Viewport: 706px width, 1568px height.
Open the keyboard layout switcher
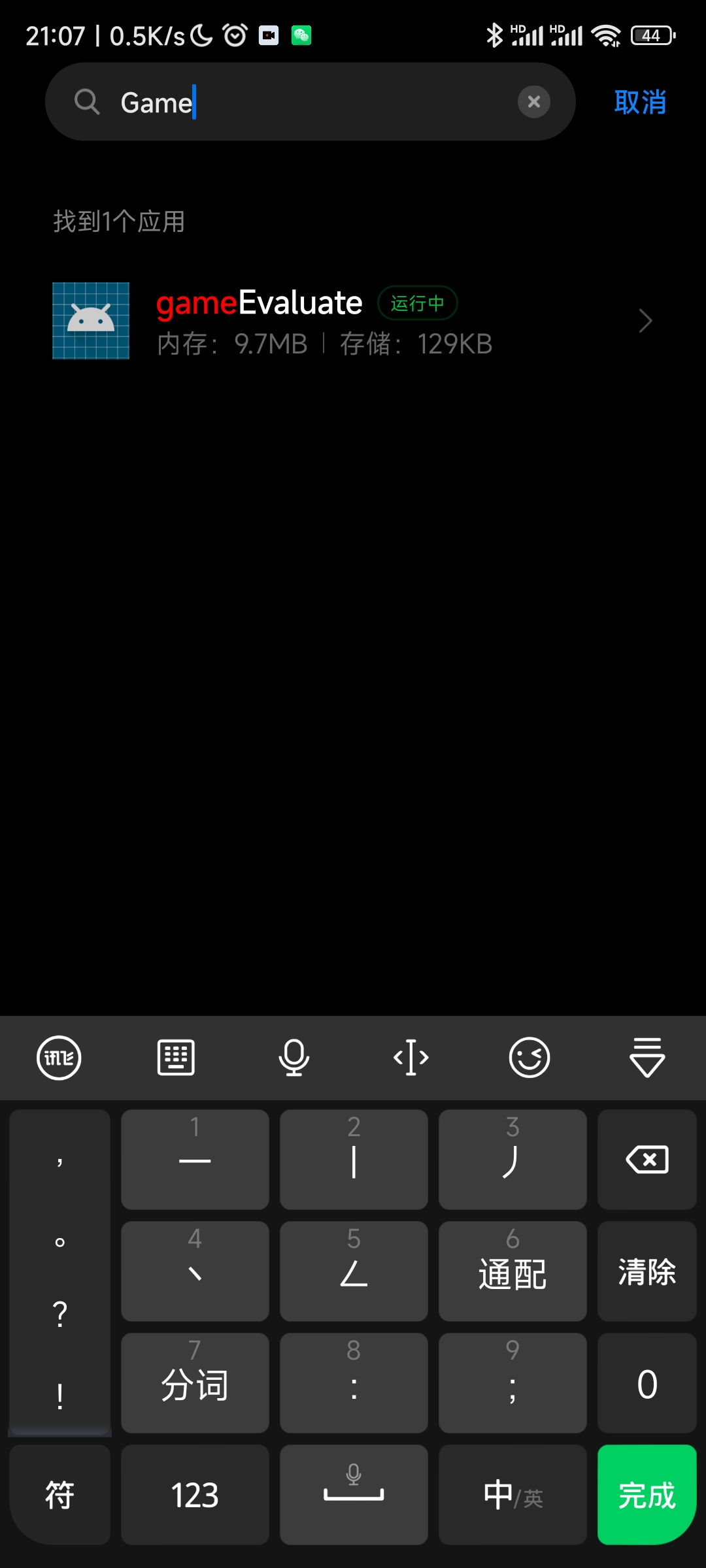[x=176, y=1058]
